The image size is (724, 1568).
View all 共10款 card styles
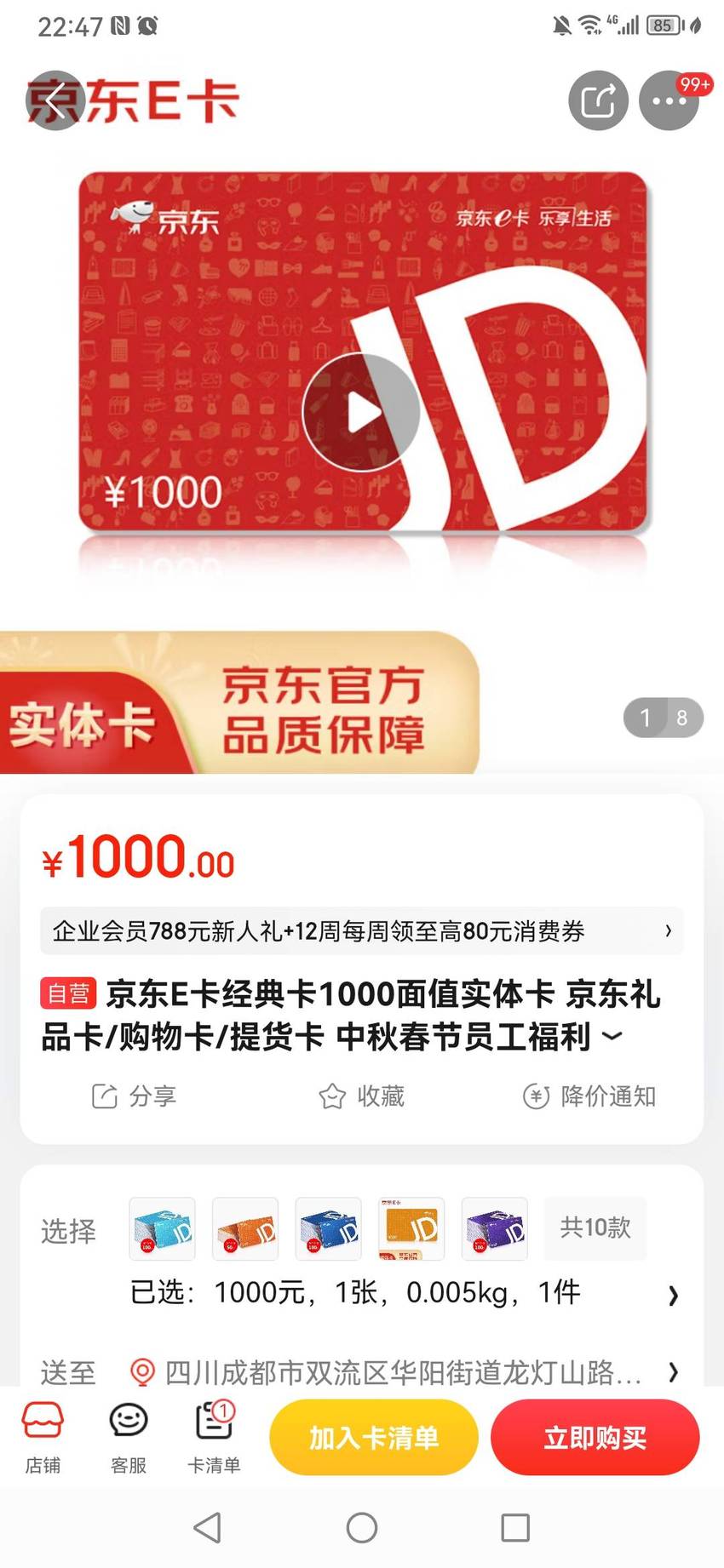(x=595, y=1228)
